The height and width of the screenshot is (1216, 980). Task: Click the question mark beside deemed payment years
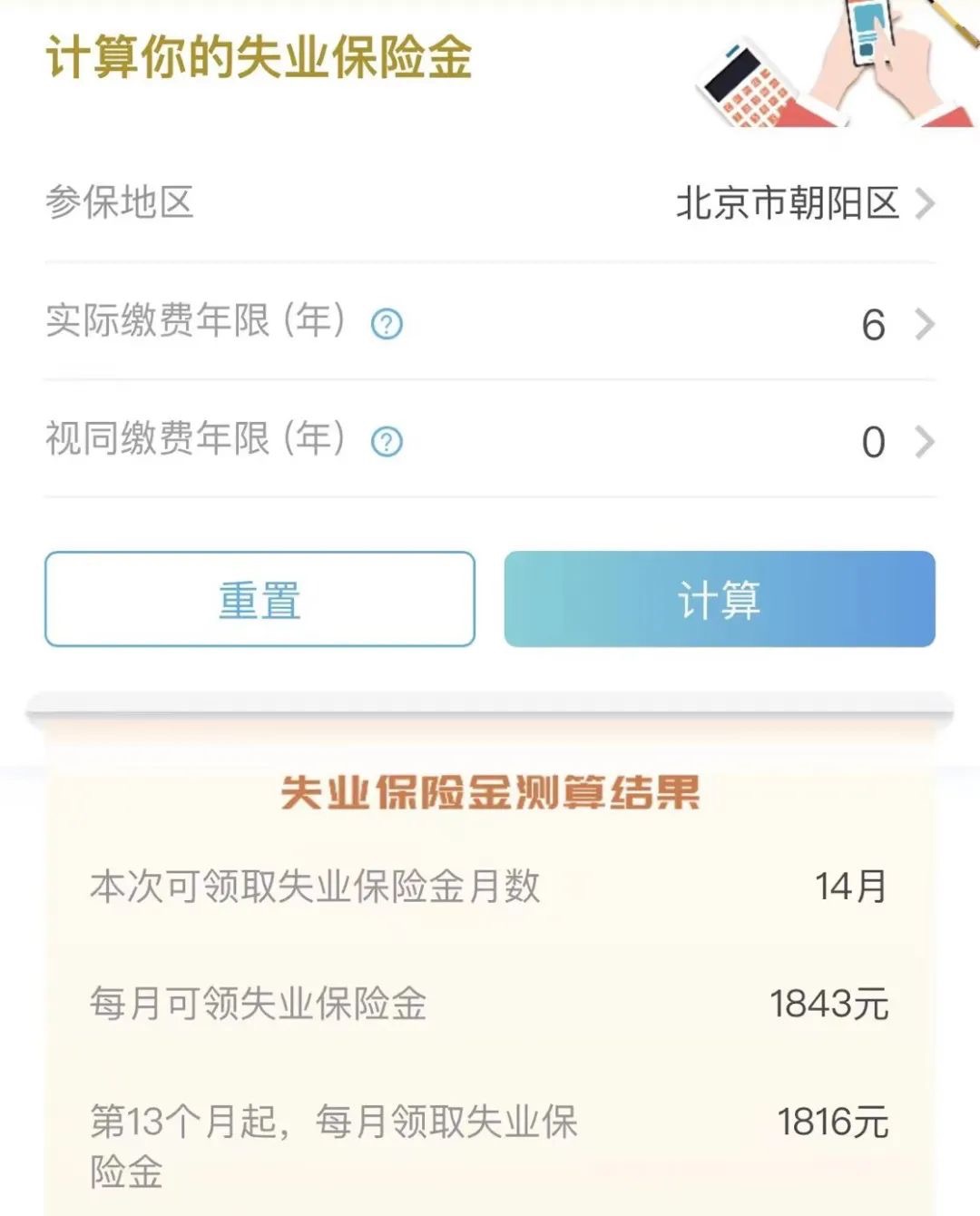click(385, 442)
